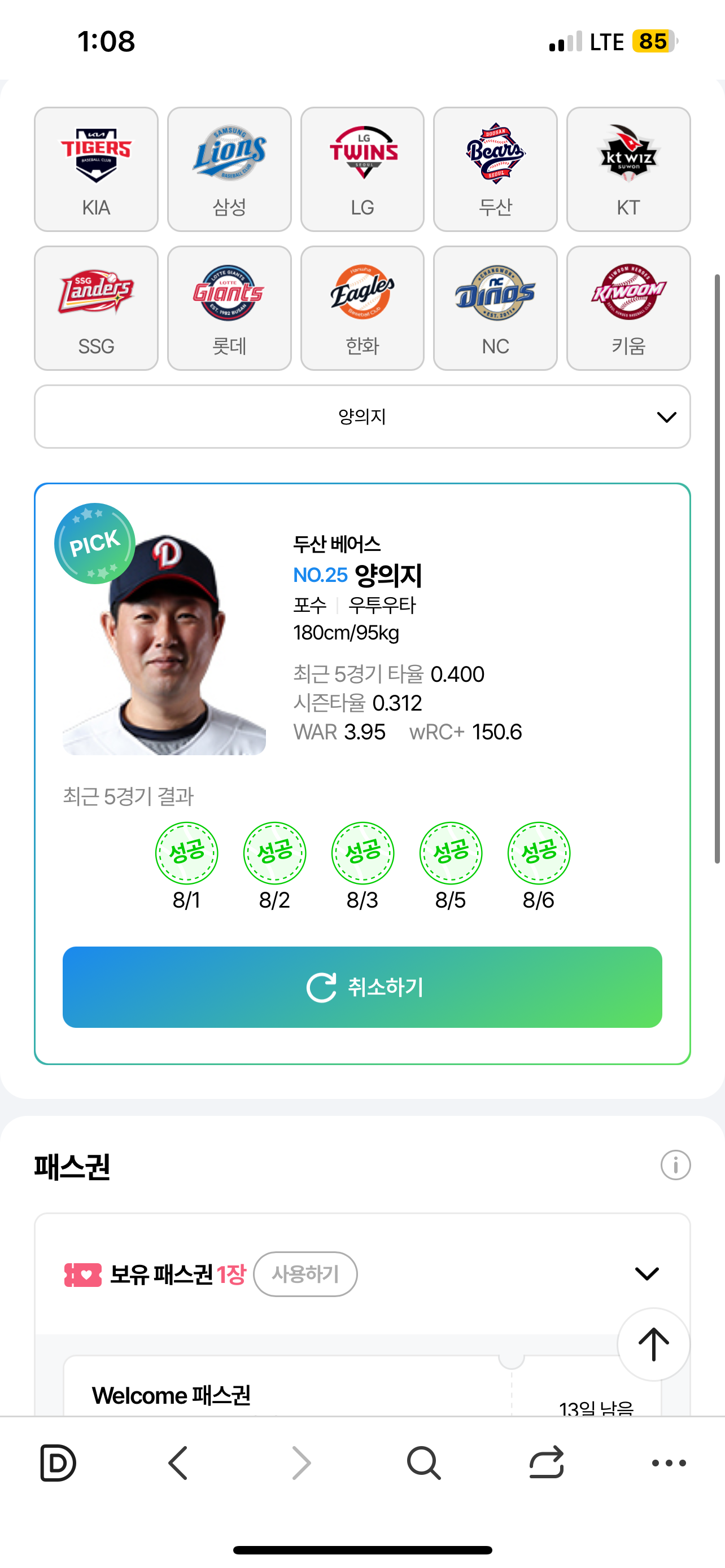
Task: Open the three-dot more menu
Action: click(x=669, y=1462)
